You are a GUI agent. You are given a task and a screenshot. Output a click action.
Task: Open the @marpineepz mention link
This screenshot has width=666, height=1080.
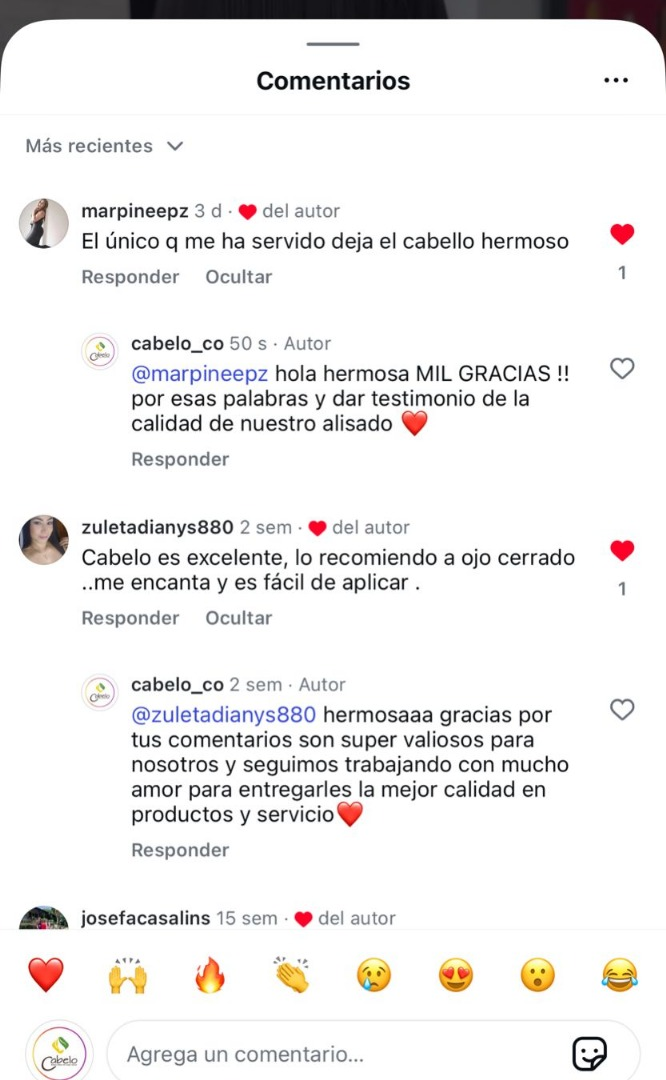200,374
